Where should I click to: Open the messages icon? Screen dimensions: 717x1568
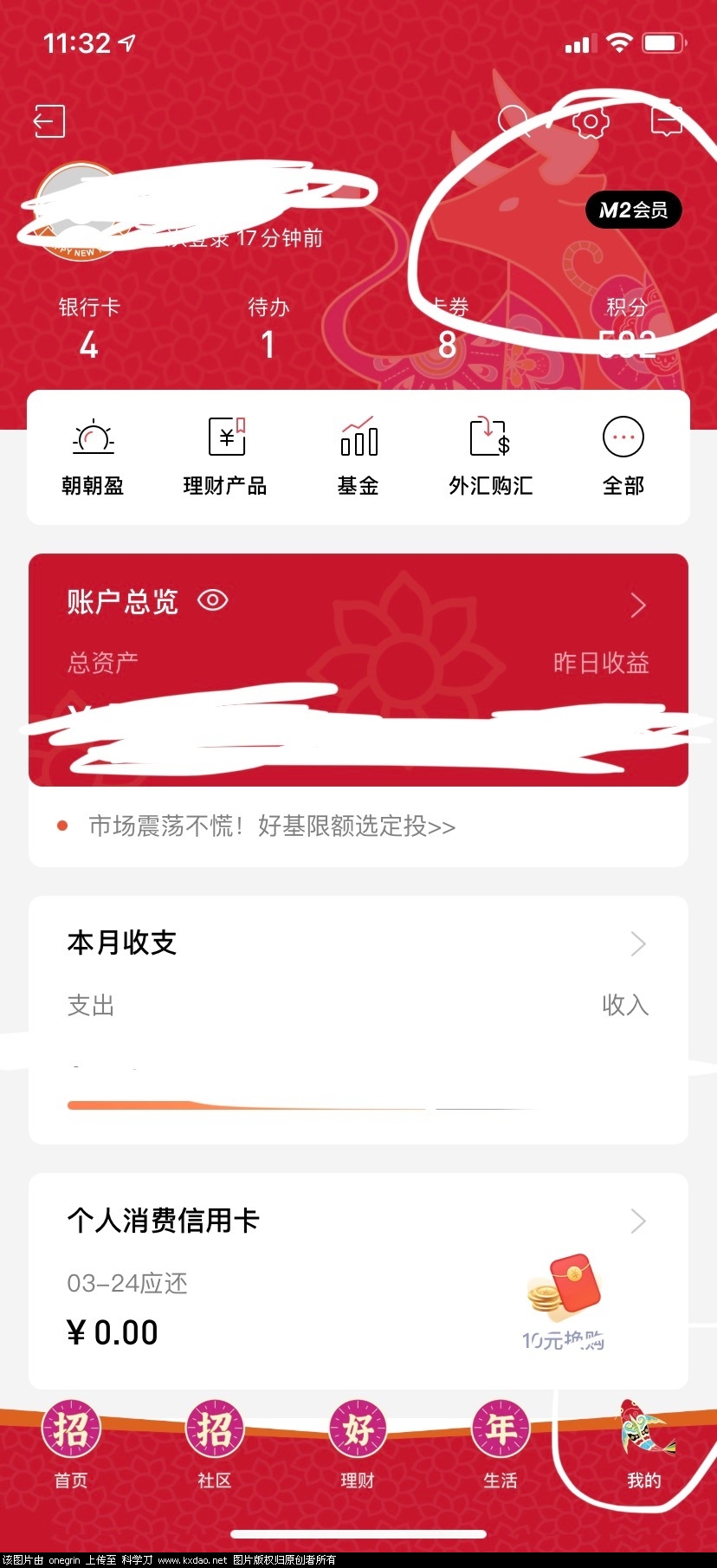(x=666, y=120)
